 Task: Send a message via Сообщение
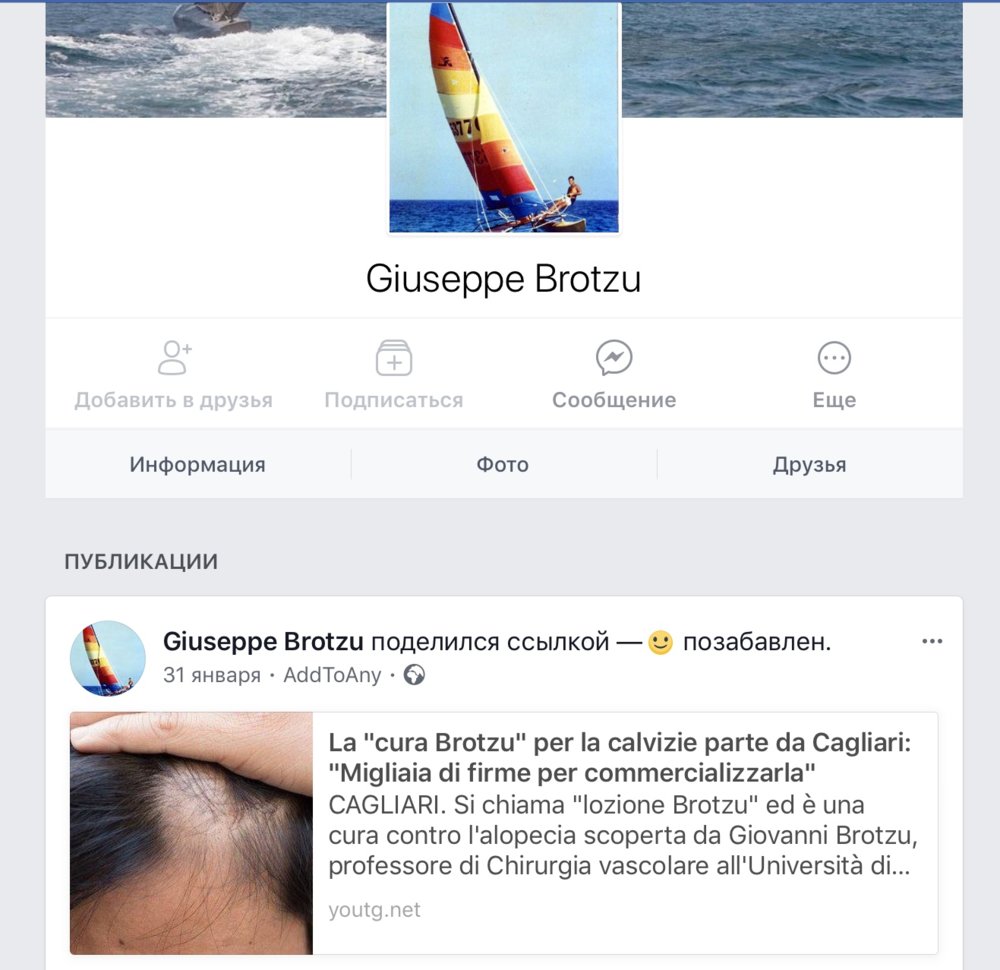(x=614, y=375)
